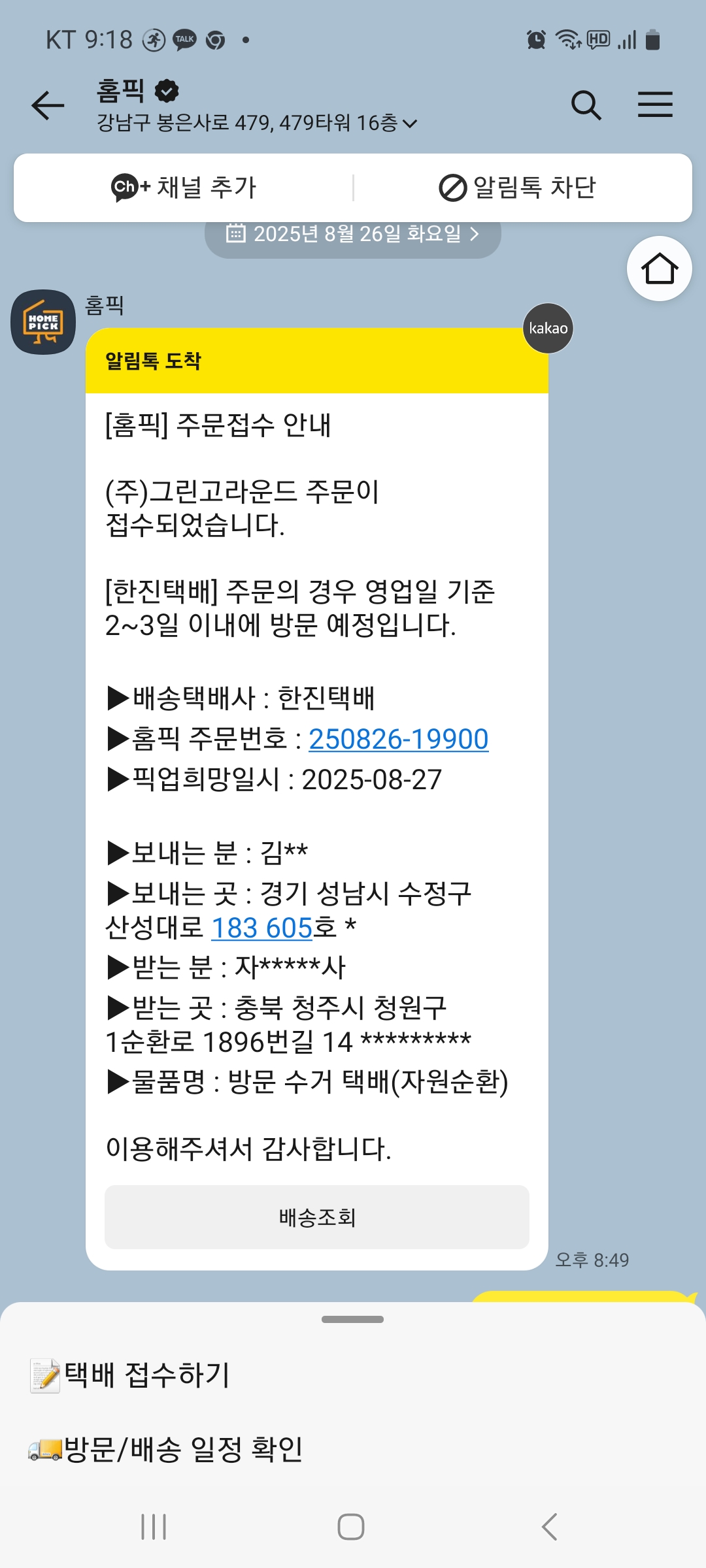
Task: Open the 2025년 8월 26일 date chip
Action: click(352, 234)
